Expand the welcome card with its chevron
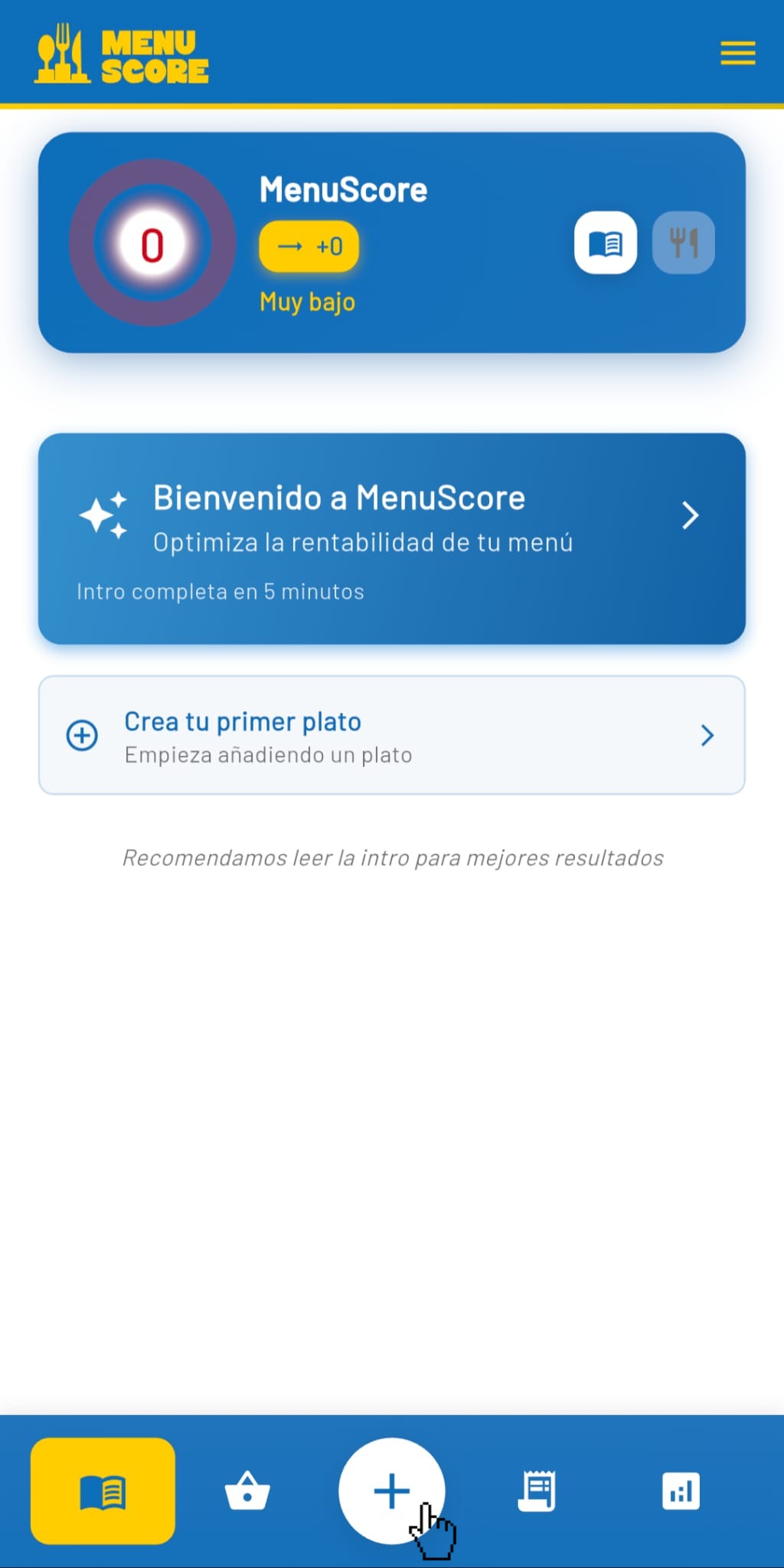Screen dimensions: 784x1568 tap(690, 515)
